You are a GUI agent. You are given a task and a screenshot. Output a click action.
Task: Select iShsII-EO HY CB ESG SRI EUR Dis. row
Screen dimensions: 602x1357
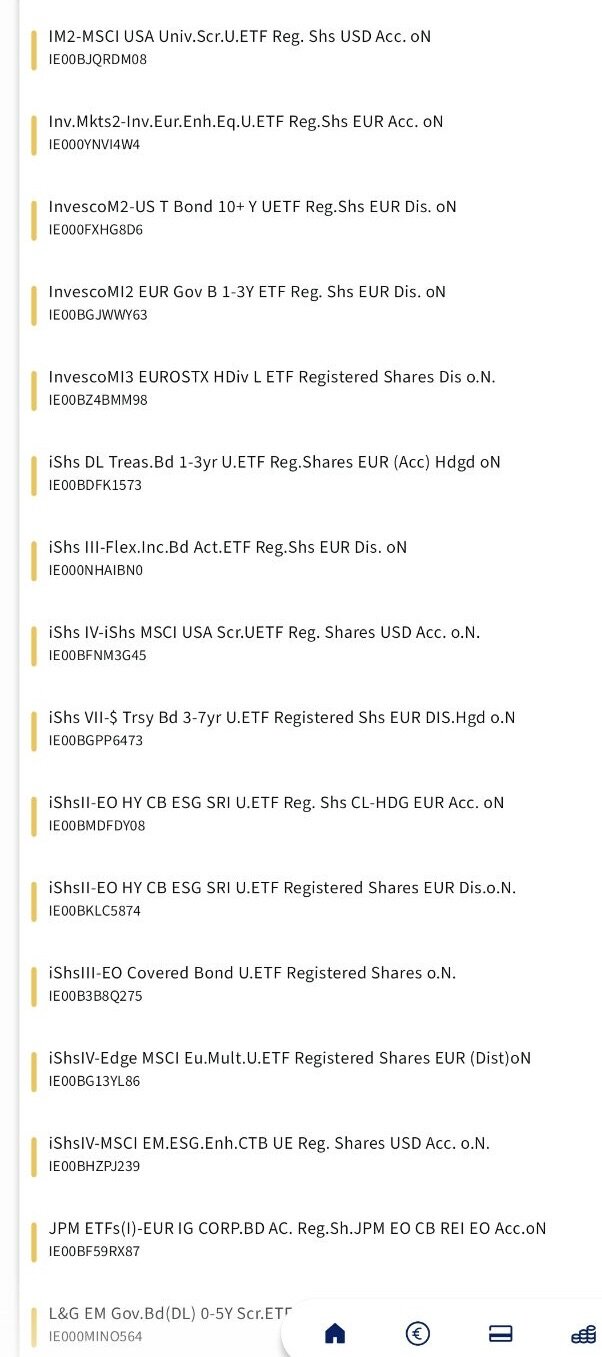[282, 896]
